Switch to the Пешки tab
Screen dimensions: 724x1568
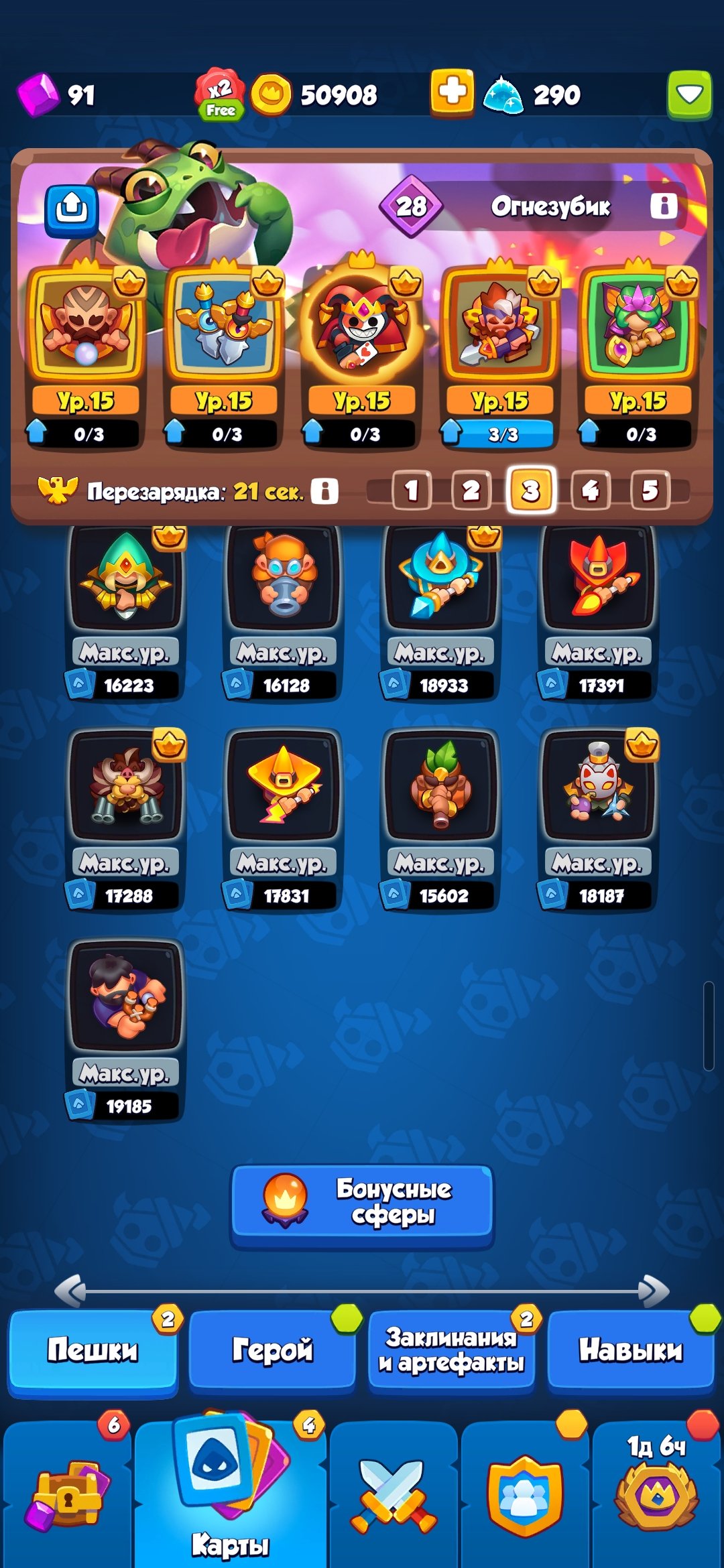pyautogui.click(x=93, y=1350)
